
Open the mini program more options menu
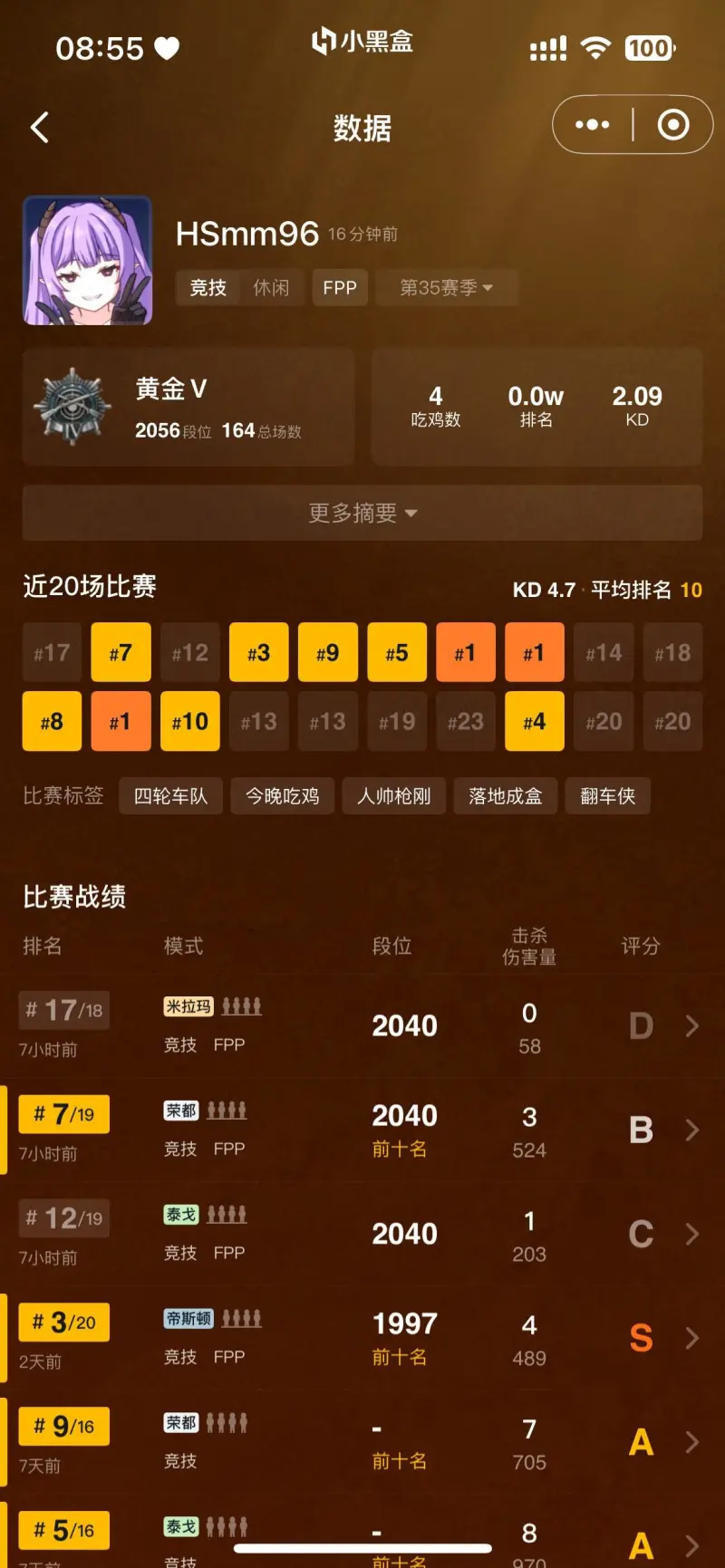click(592, 125)
